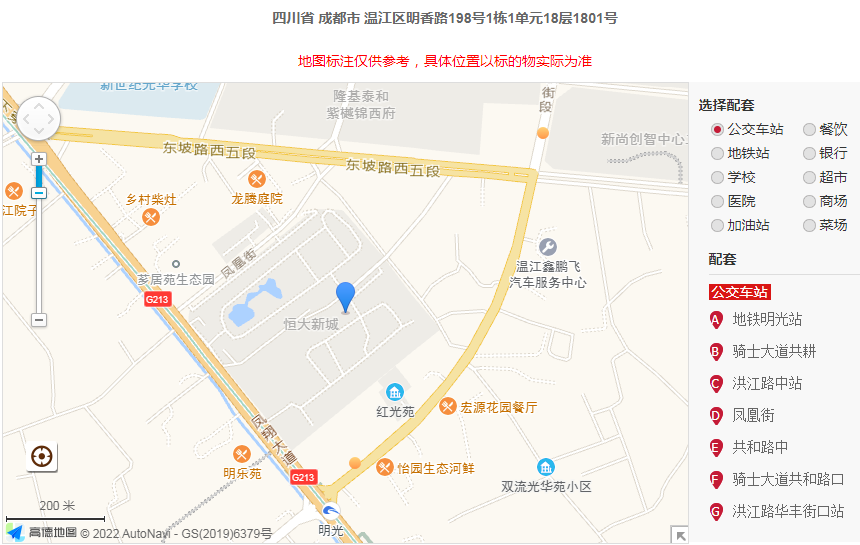
Task: Open bus stop 凤凰街
Action: (753, 416)
